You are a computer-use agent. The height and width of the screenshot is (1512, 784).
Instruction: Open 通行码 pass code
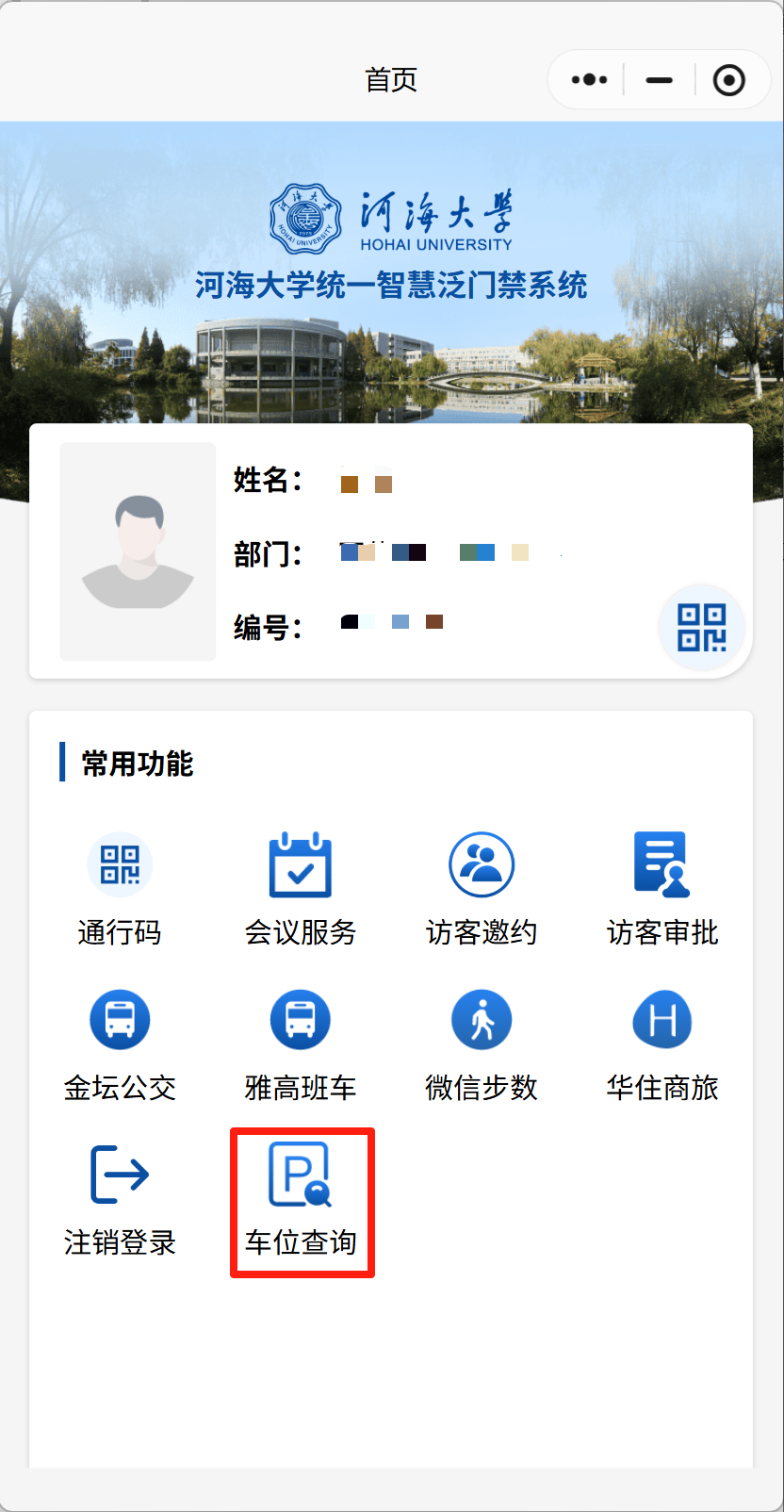click(120, 888)
